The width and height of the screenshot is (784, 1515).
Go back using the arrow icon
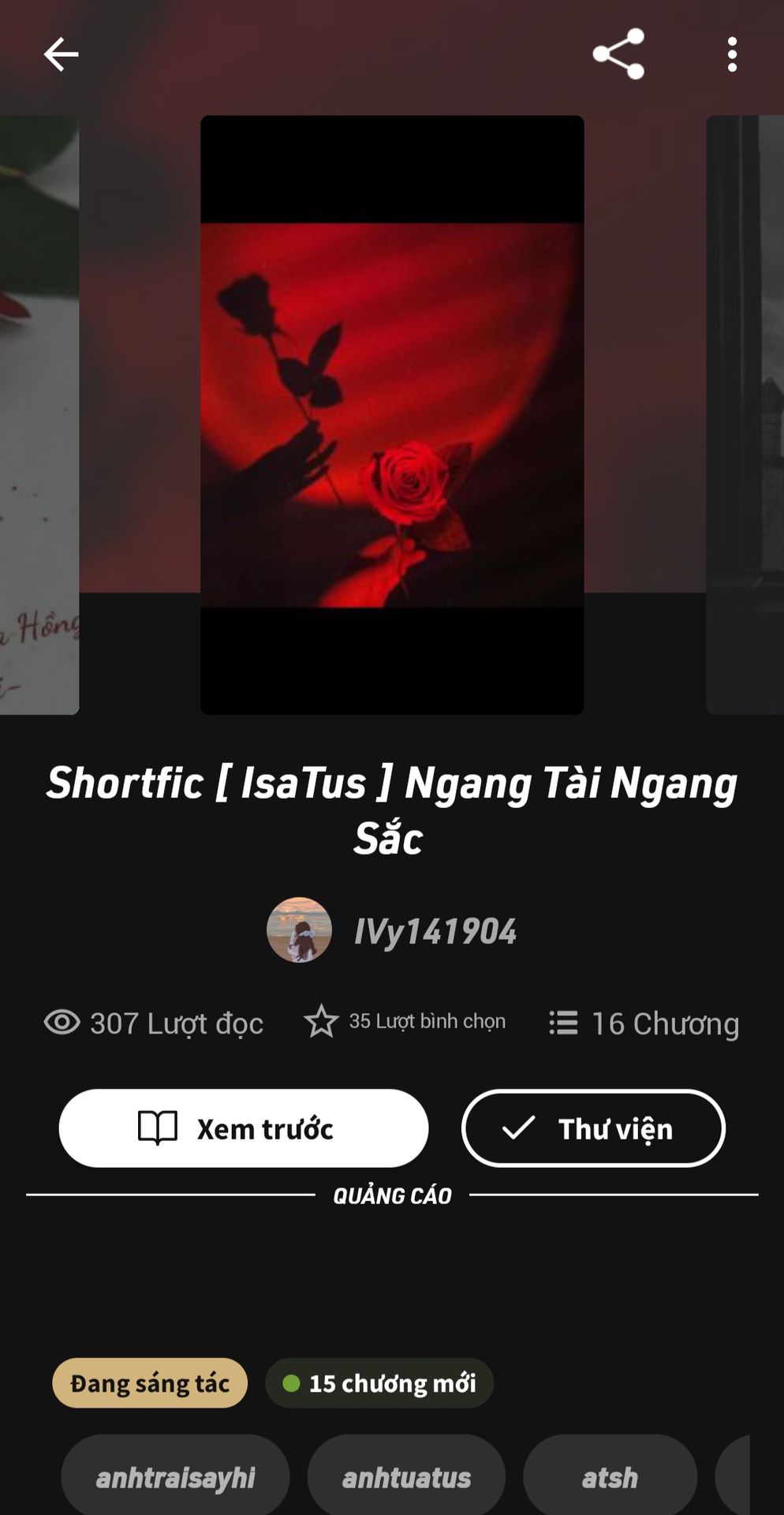click(61, 54)
